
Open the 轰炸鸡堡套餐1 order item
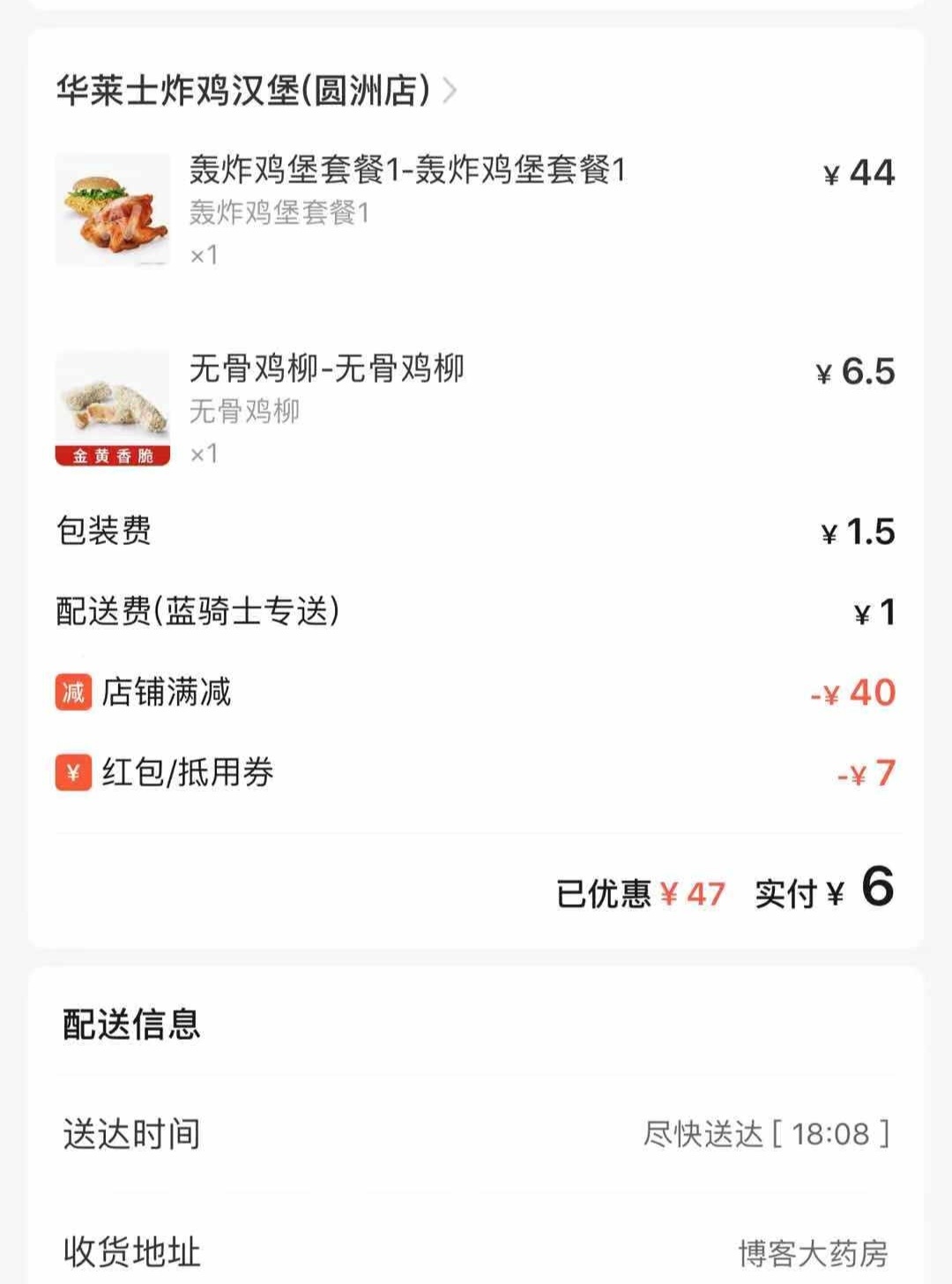click(406, 170)
